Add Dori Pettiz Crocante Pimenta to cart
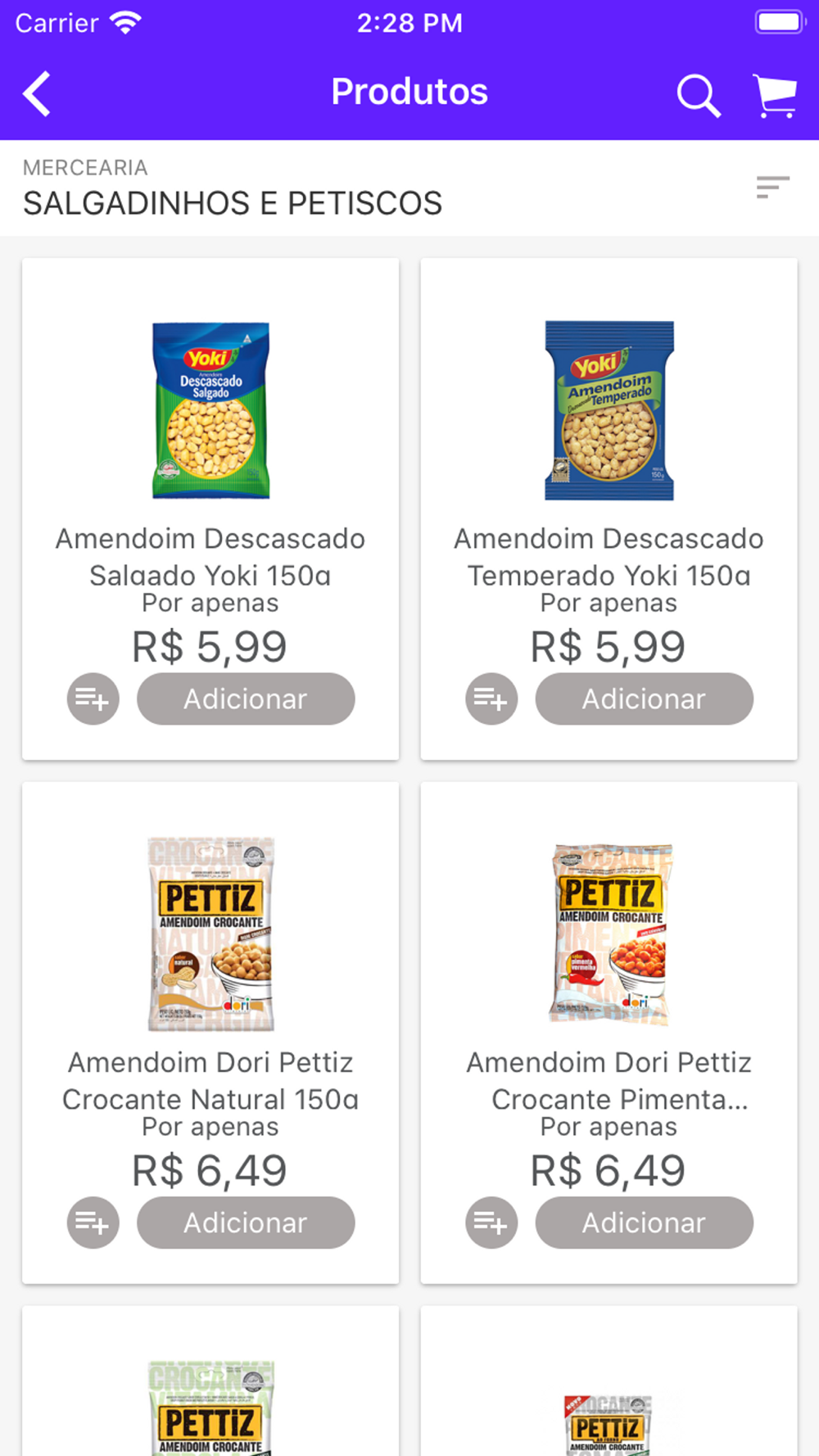819x1456 pixels. (x=644, y=1222)
